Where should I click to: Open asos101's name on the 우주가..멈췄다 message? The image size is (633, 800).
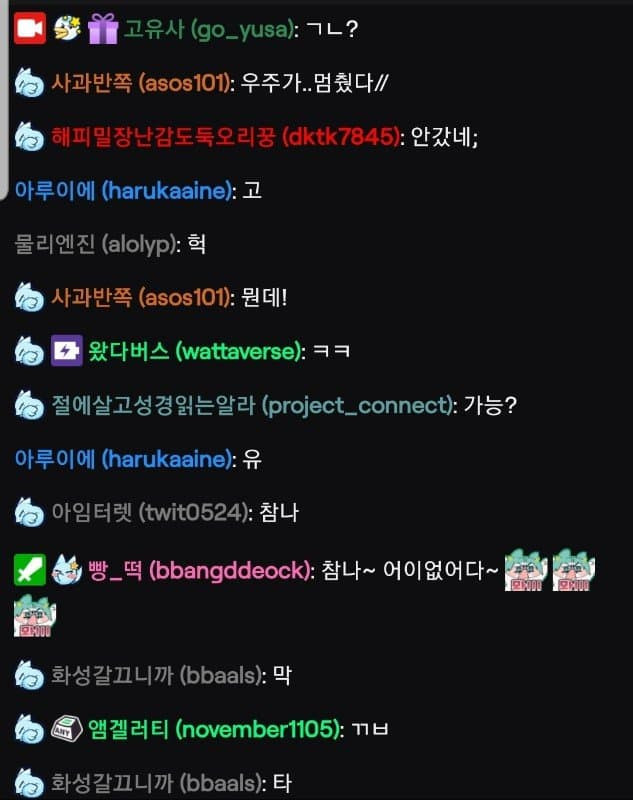(x=140, y=83)
